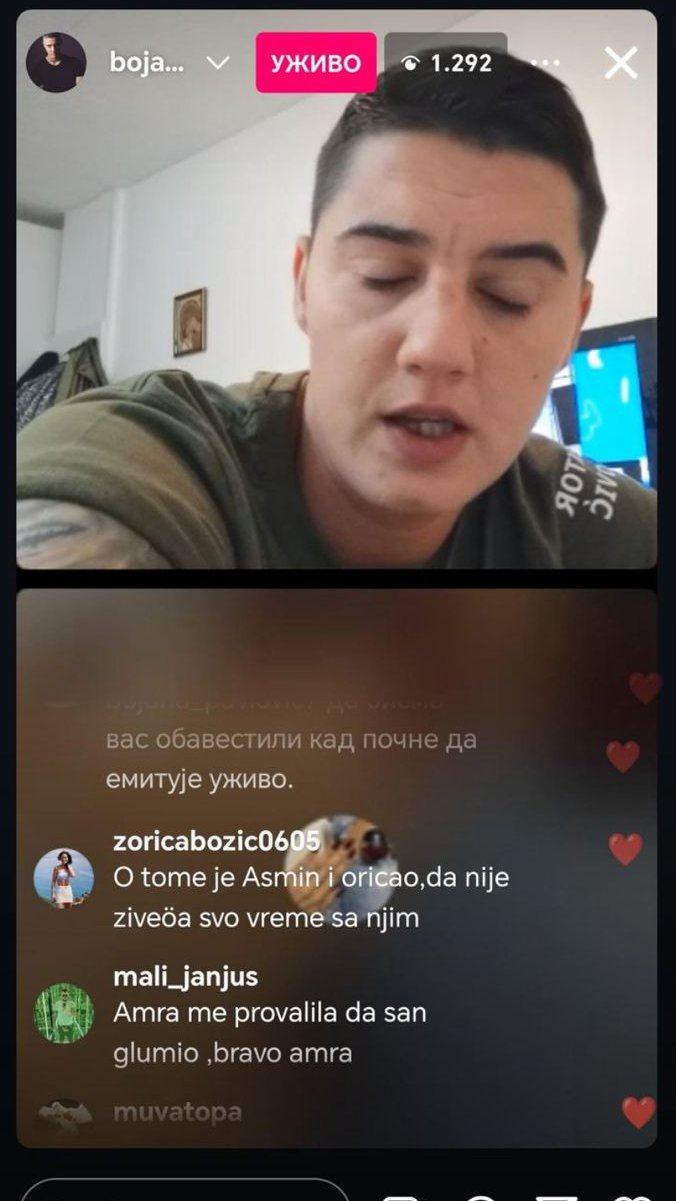This screenshot has width=676, height=1201.
Task: Open the three-dot options menu
Action: (x=545, y=63)
